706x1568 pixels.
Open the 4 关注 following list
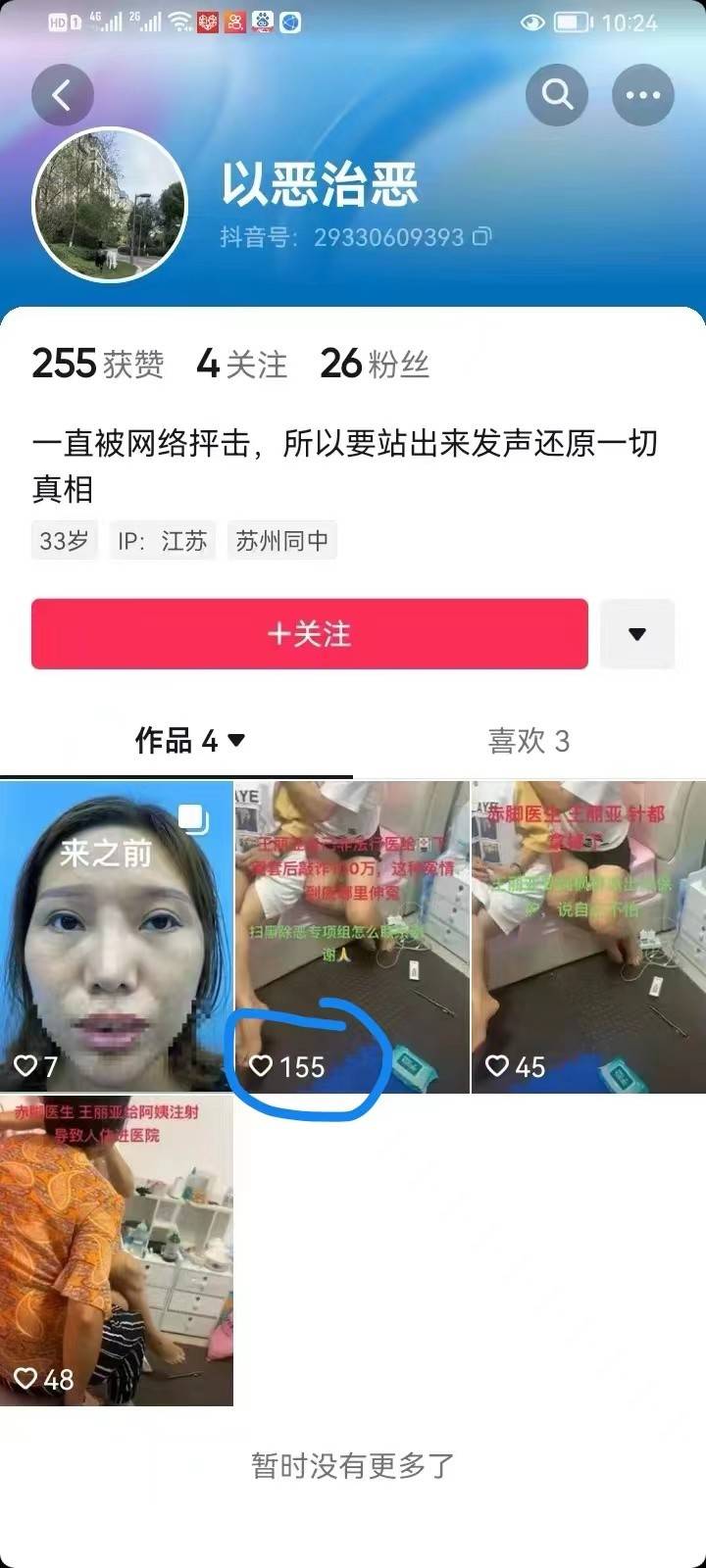241,364
